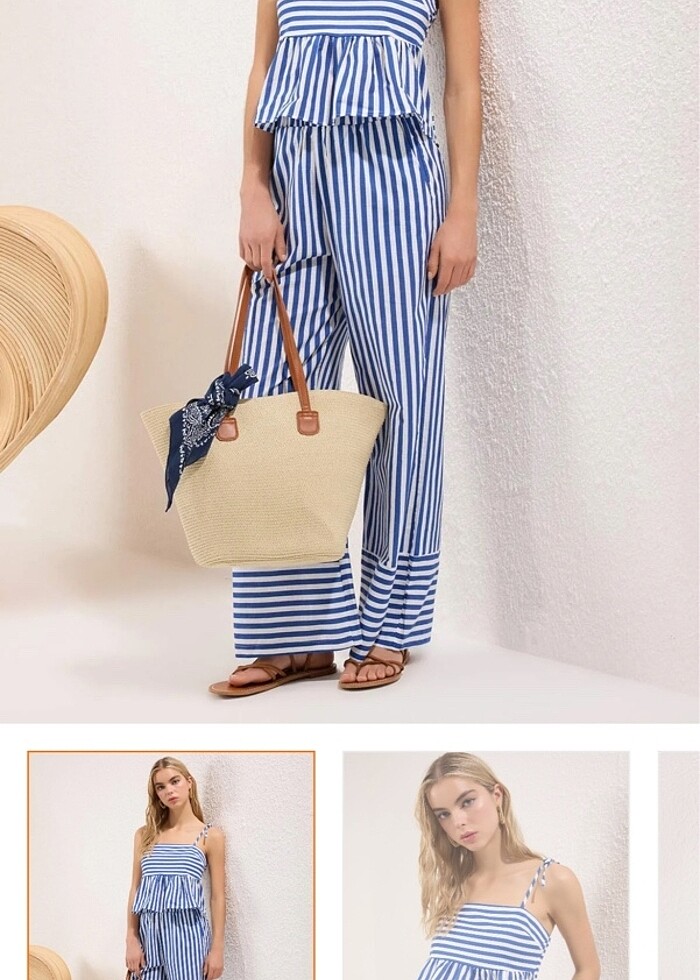
Task: View the close-up portrait thumbnail
Action: [x=486, y=865]
